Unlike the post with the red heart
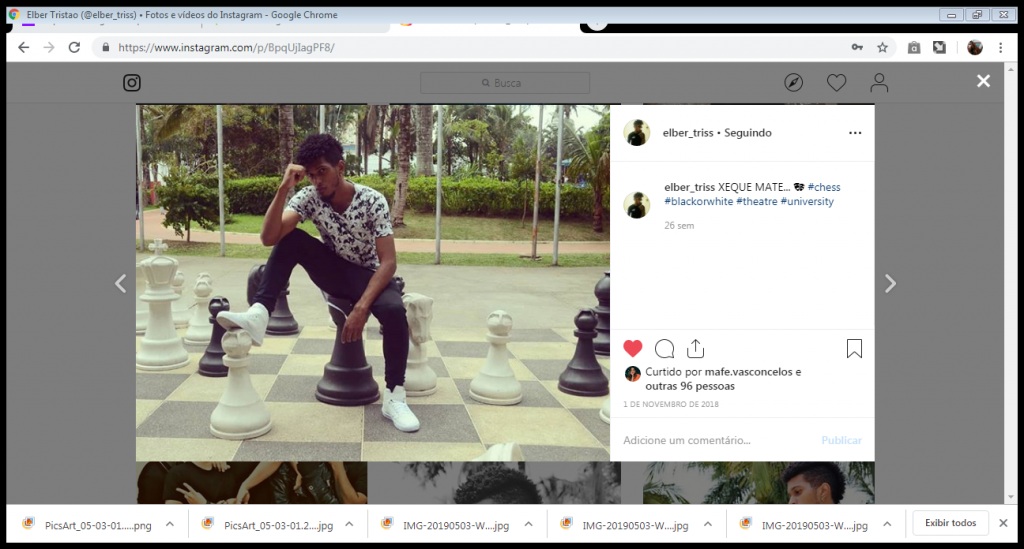This screenshot has width=1024, height=549. tap(633, 348)
